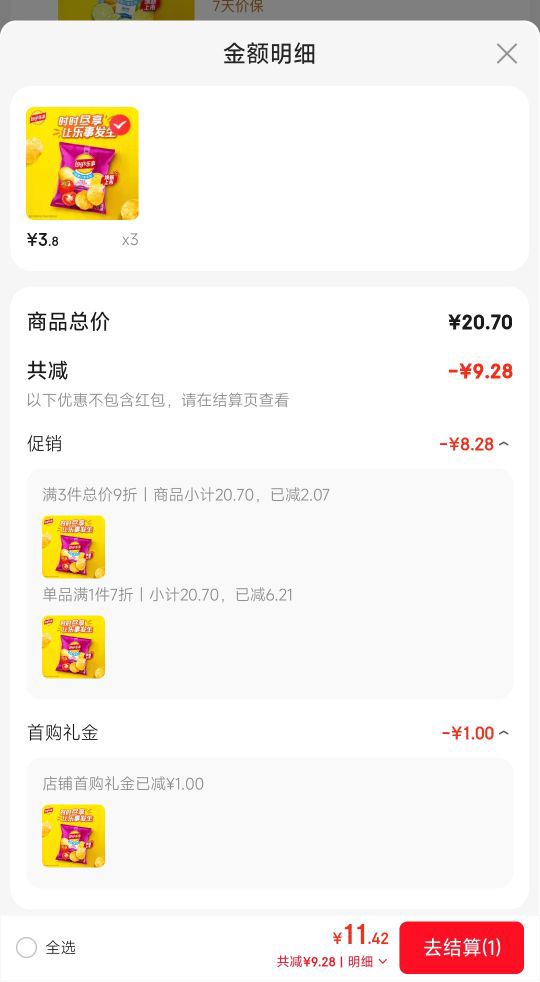Close the 金额明细 sheet

tap(506, 54)
